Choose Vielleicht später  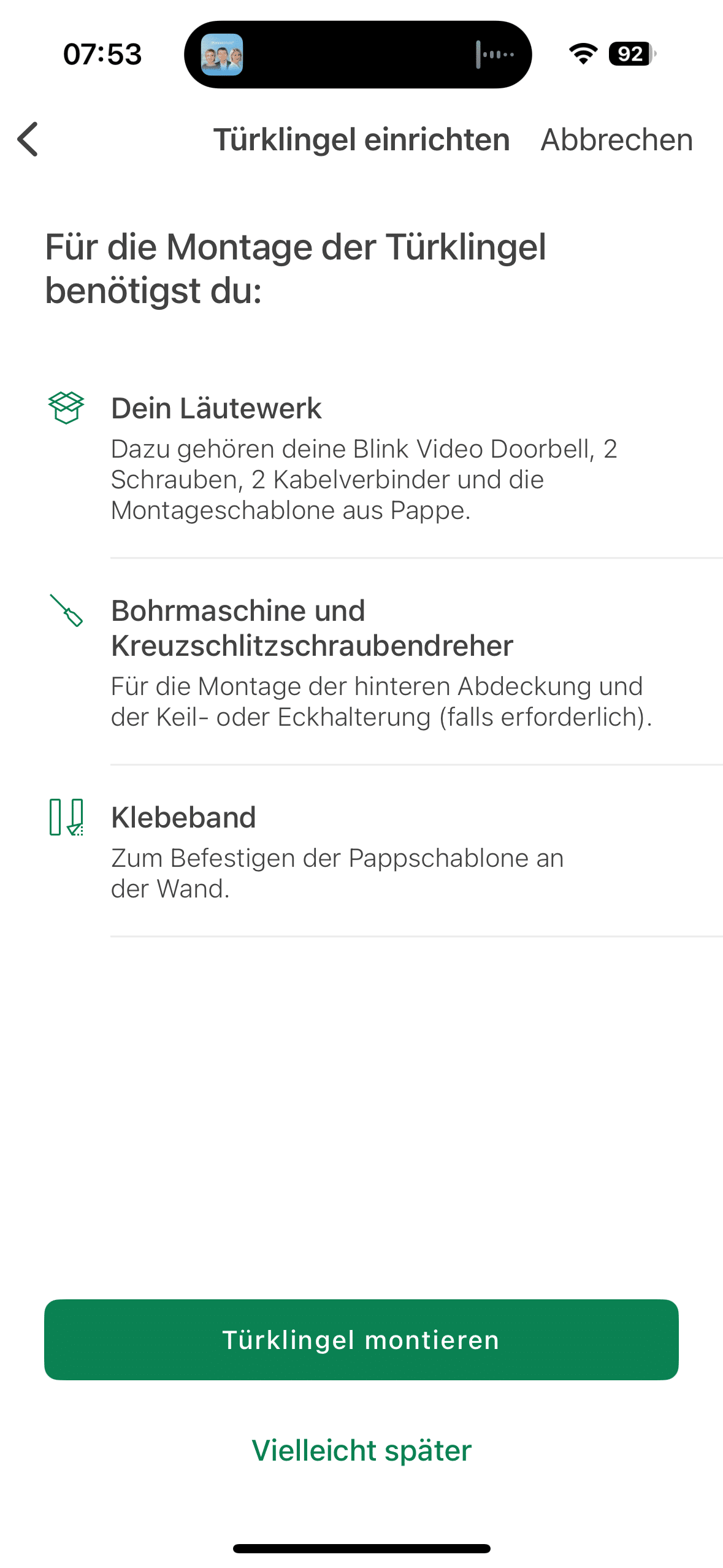(361, 1450)
